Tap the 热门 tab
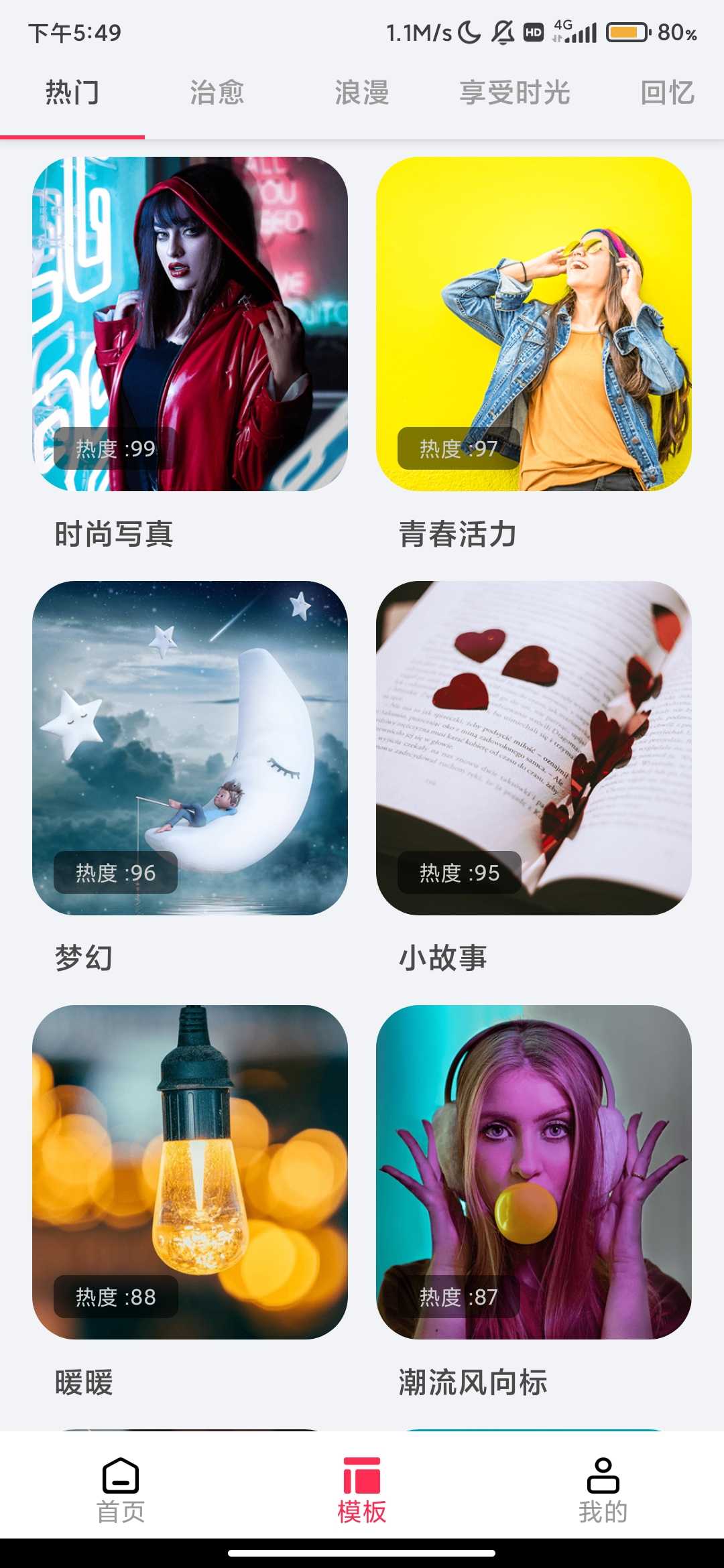724x1568 pixels. coord(72,92)
